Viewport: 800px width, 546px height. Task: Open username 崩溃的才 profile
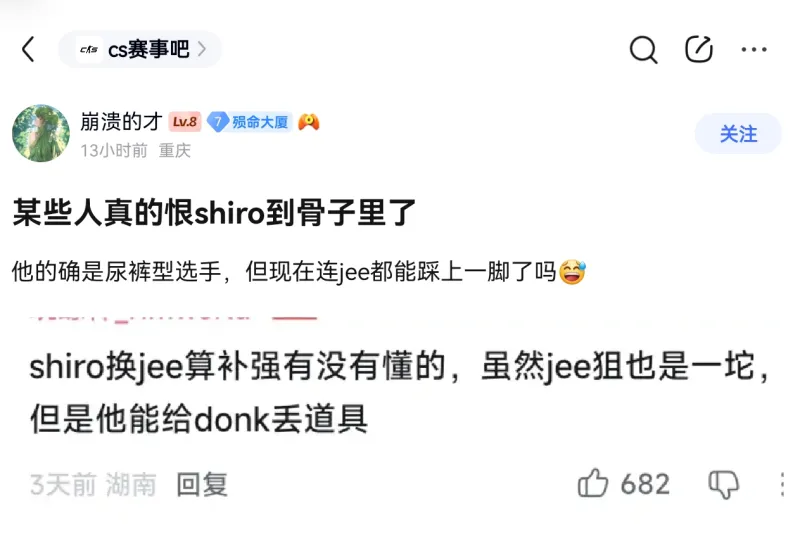click(121, 122)
